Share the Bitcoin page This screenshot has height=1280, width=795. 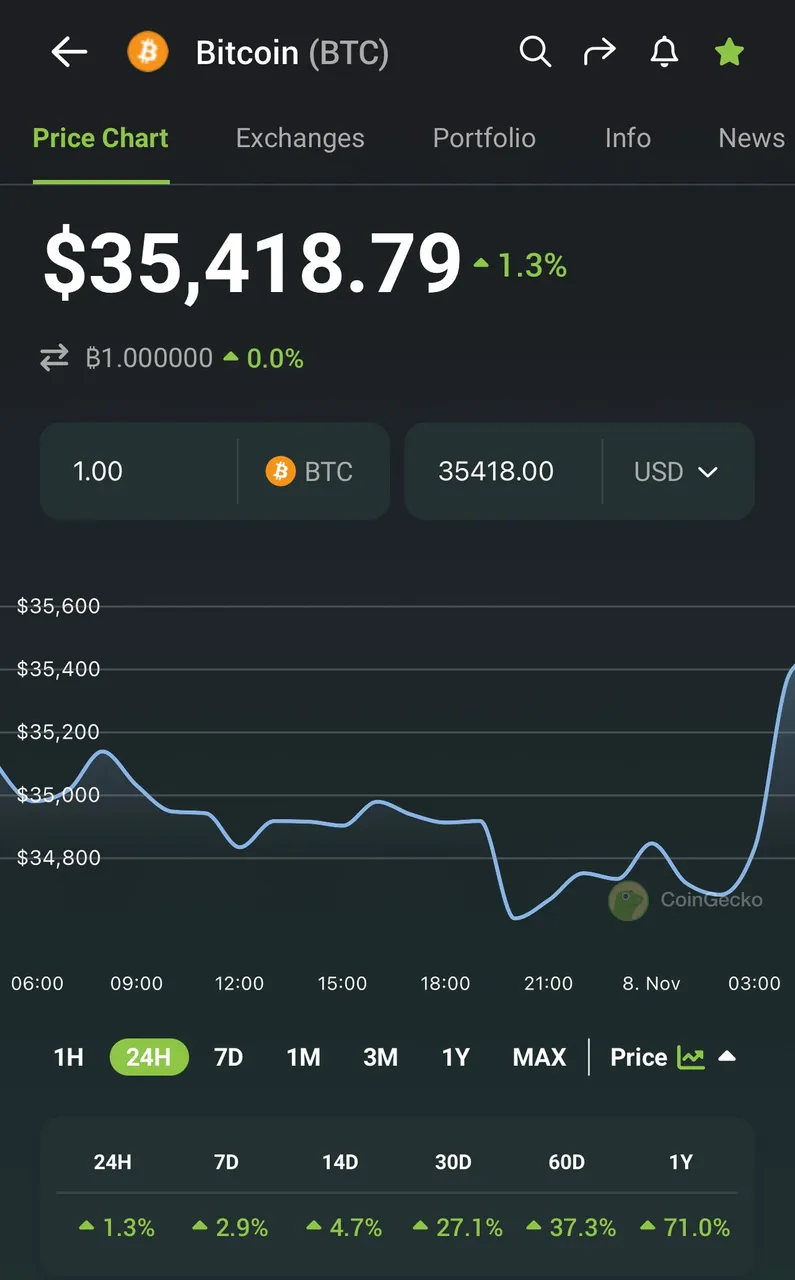(x=599, y=52)
